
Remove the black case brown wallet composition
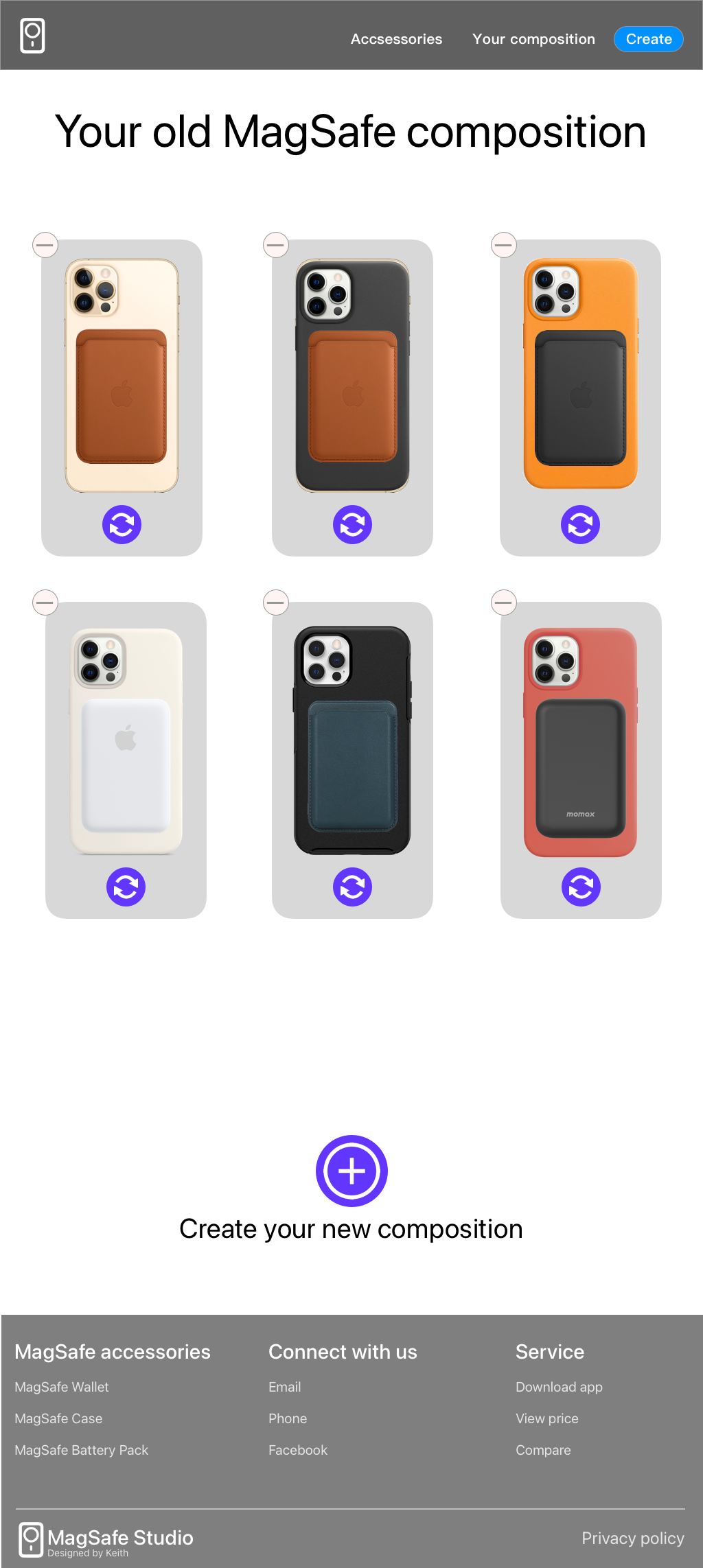tap(276, 245)
